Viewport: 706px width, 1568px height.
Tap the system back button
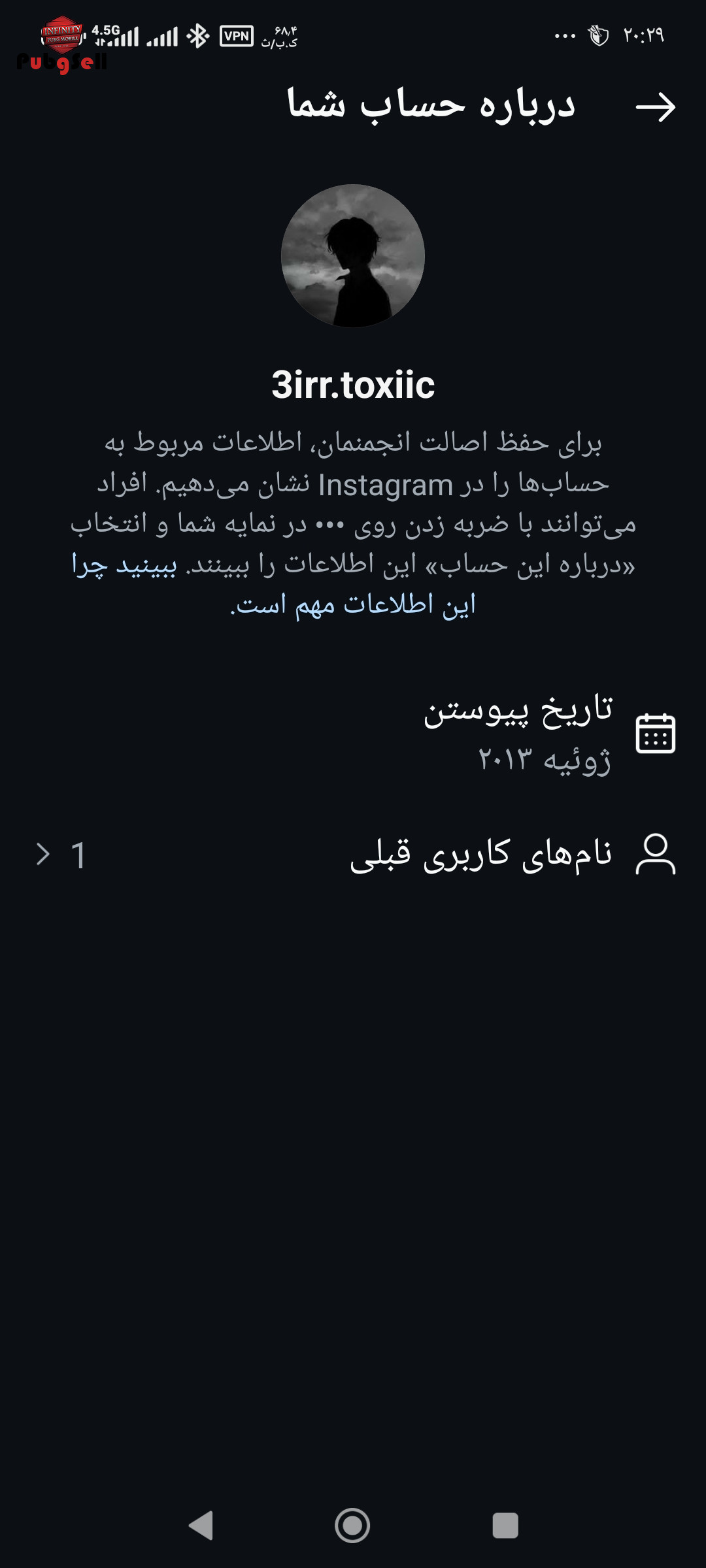coord(201,1526)
